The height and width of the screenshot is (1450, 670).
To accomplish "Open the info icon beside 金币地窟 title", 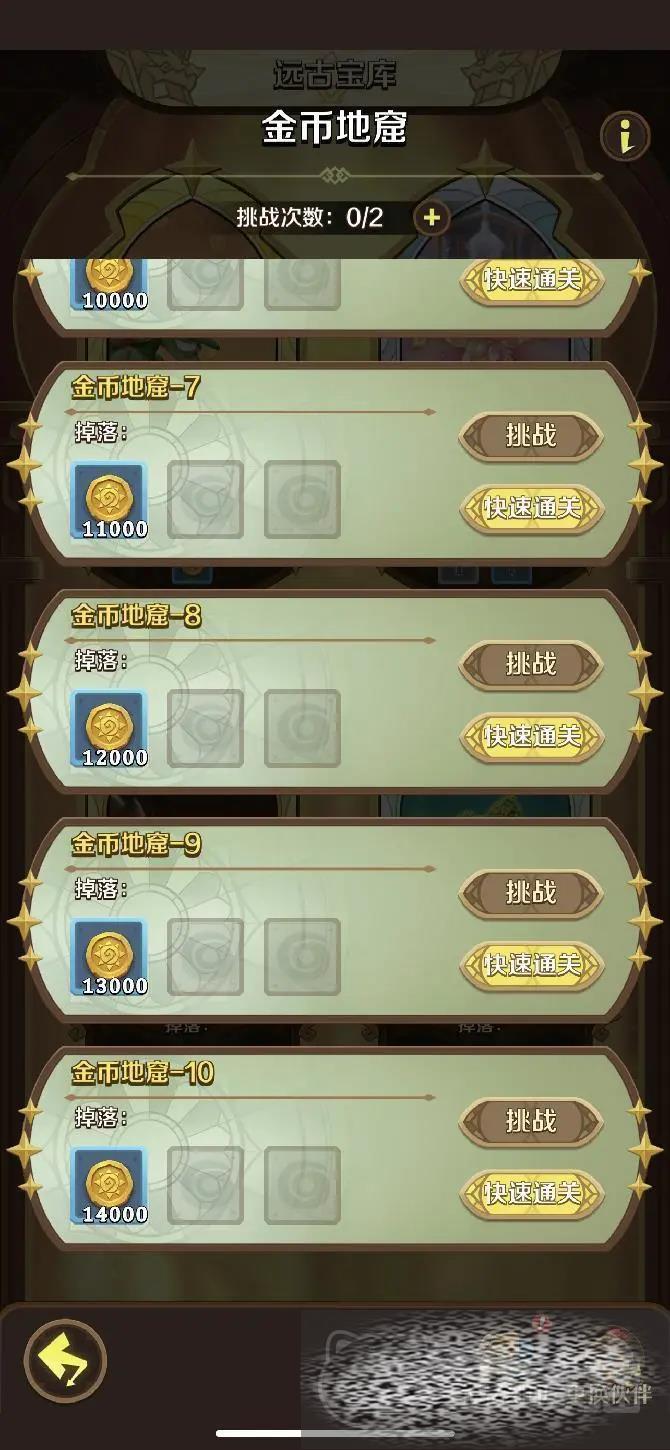I will click(x=625, y=135).
